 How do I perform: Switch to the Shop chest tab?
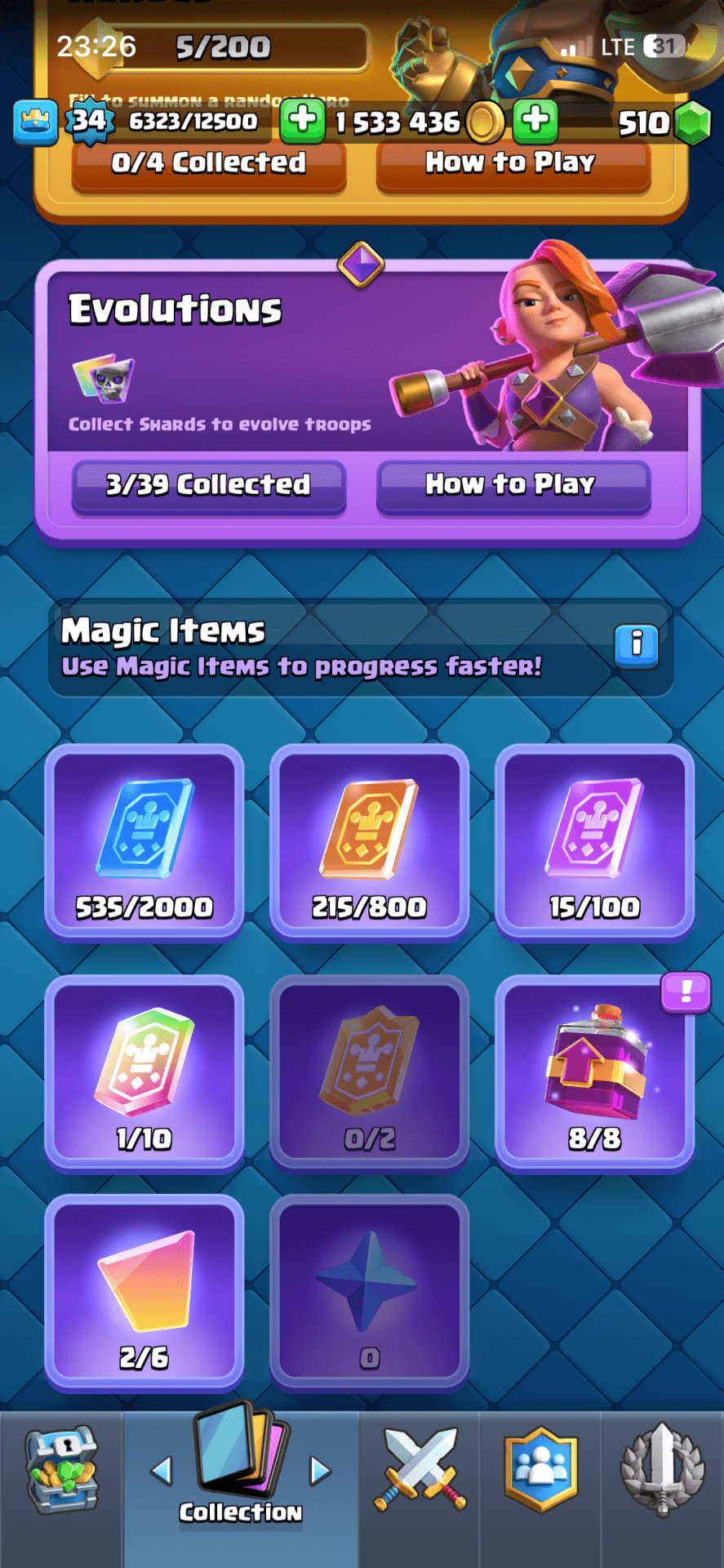click(62, 1470)
